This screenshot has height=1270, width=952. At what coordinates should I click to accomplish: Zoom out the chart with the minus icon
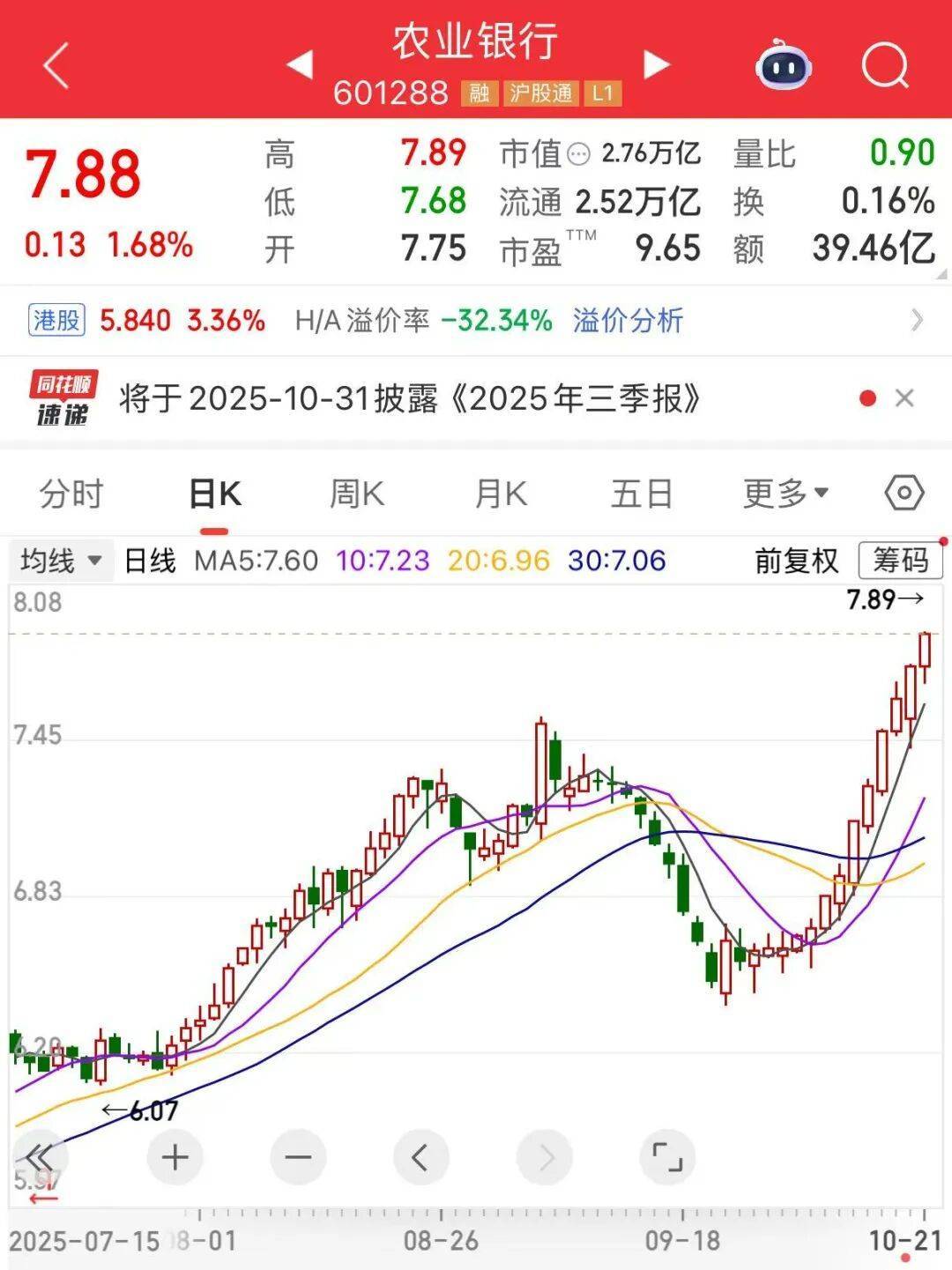(x=299, y=1158)
